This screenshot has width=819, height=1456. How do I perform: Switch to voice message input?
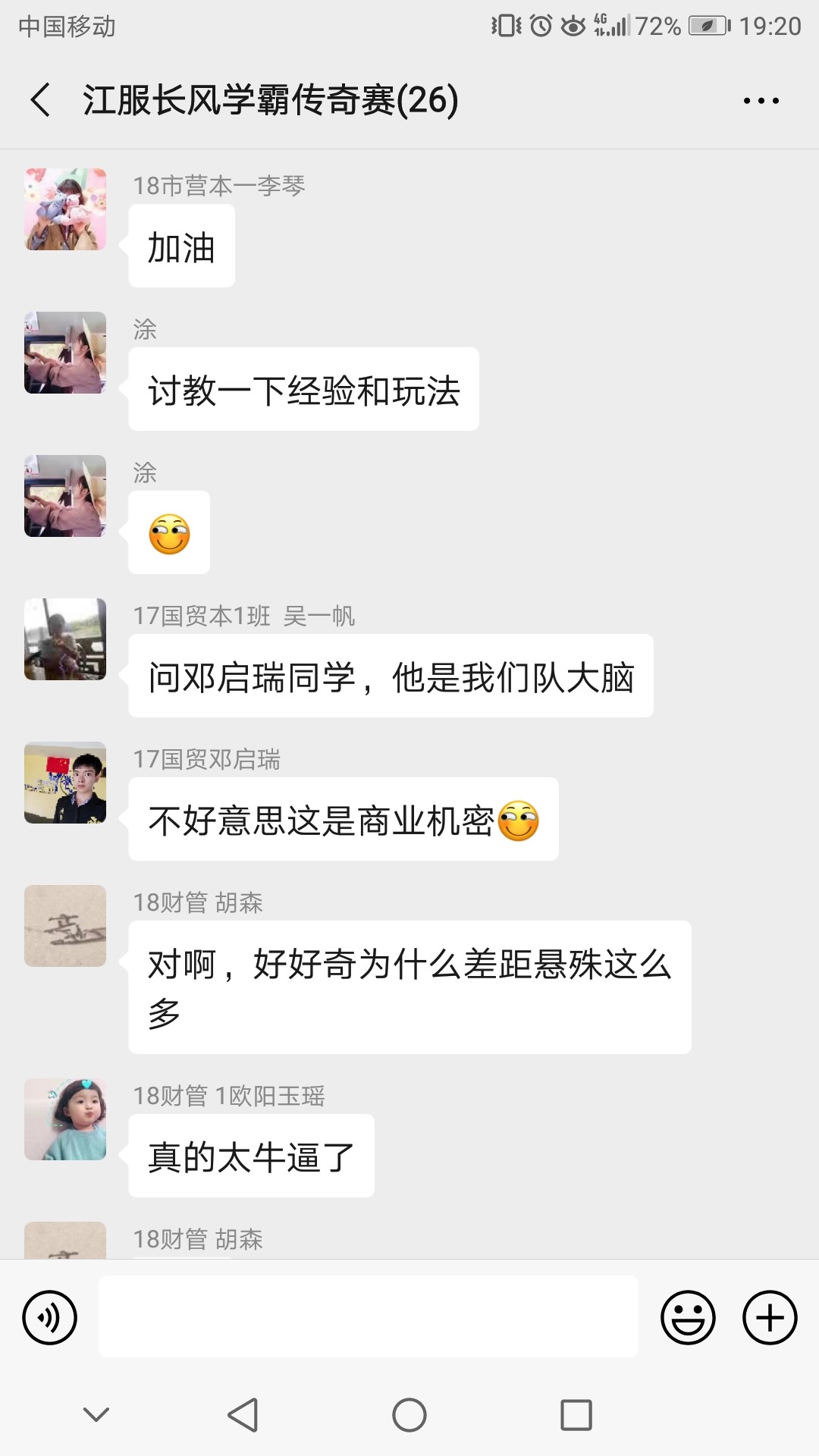50,1317
